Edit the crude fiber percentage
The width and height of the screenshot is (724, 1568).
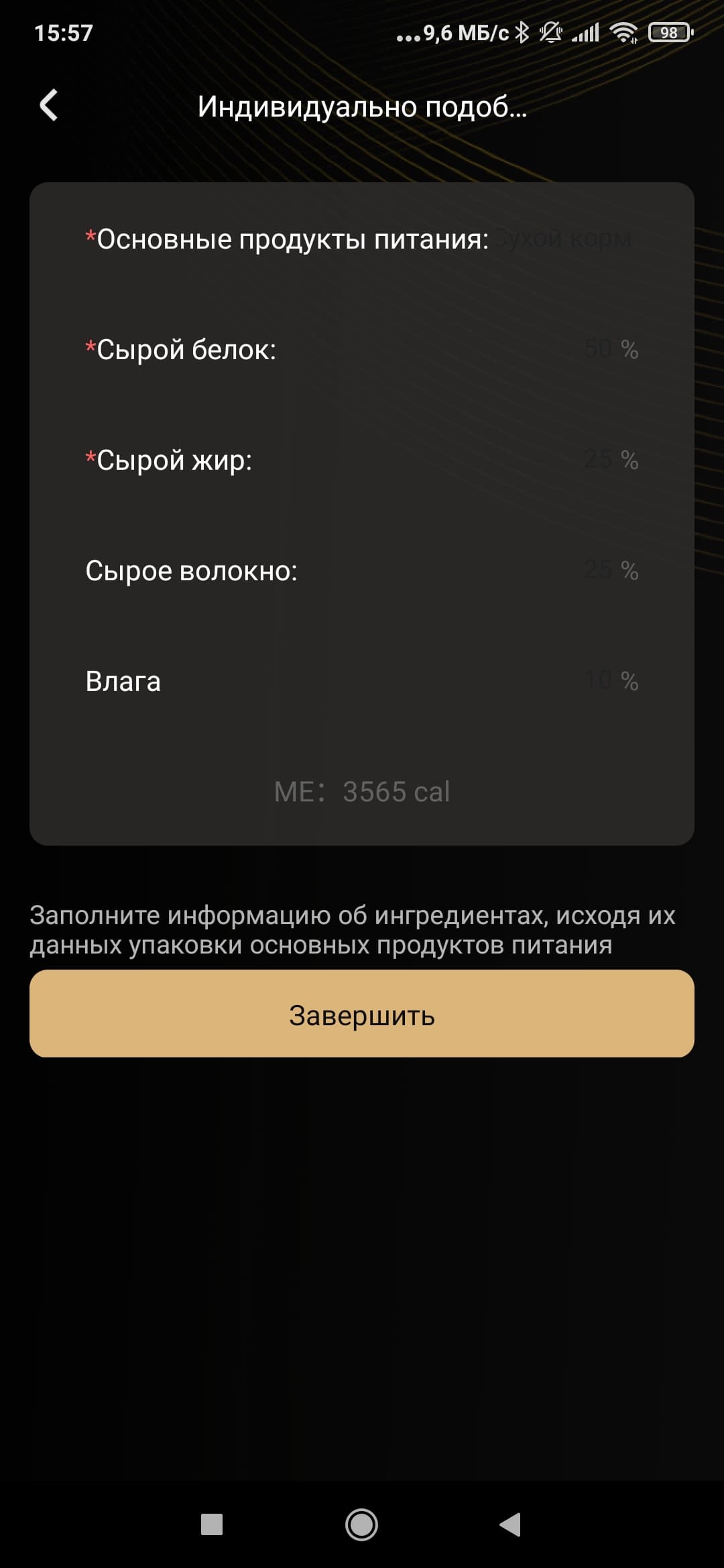[598, 570]
